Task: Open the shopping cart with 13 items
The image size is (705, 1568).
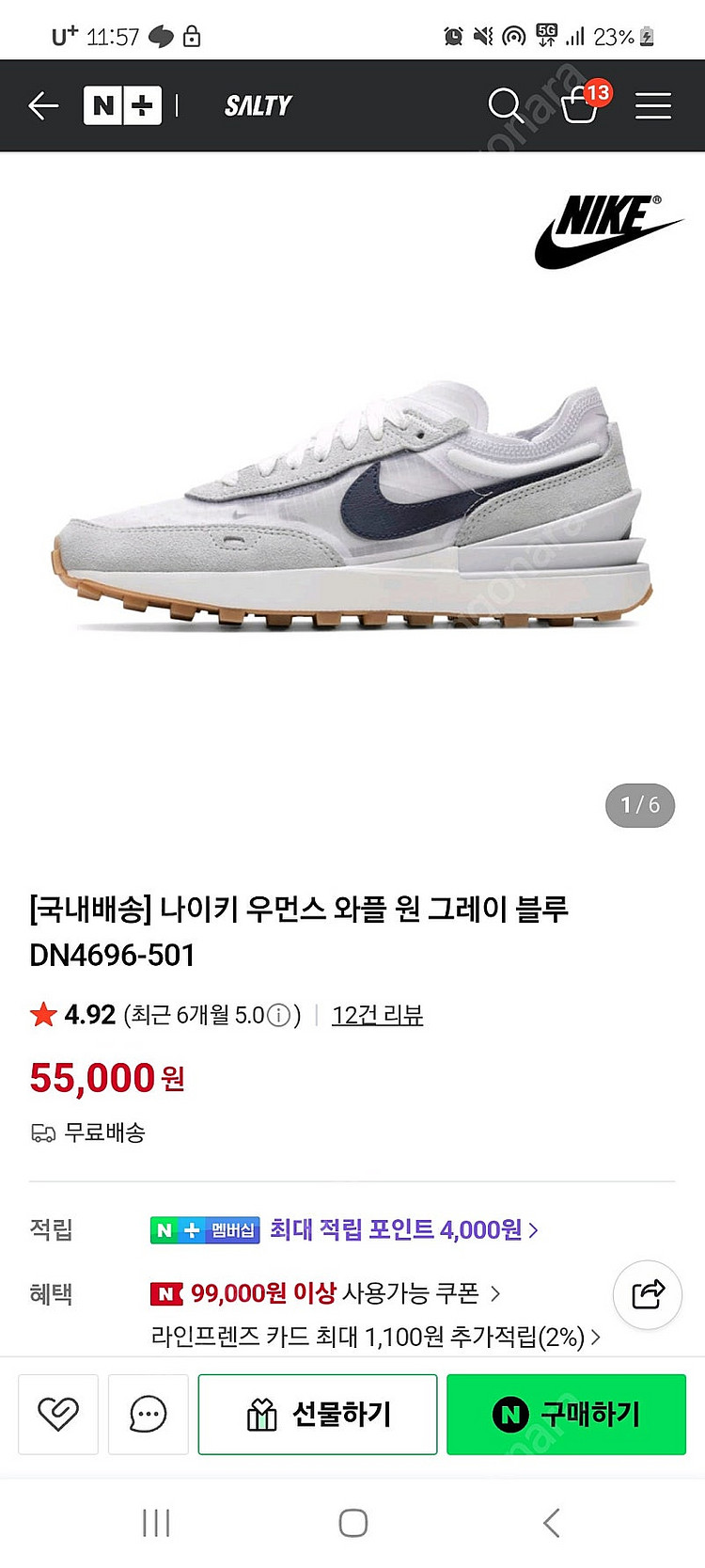Action: 580,104
